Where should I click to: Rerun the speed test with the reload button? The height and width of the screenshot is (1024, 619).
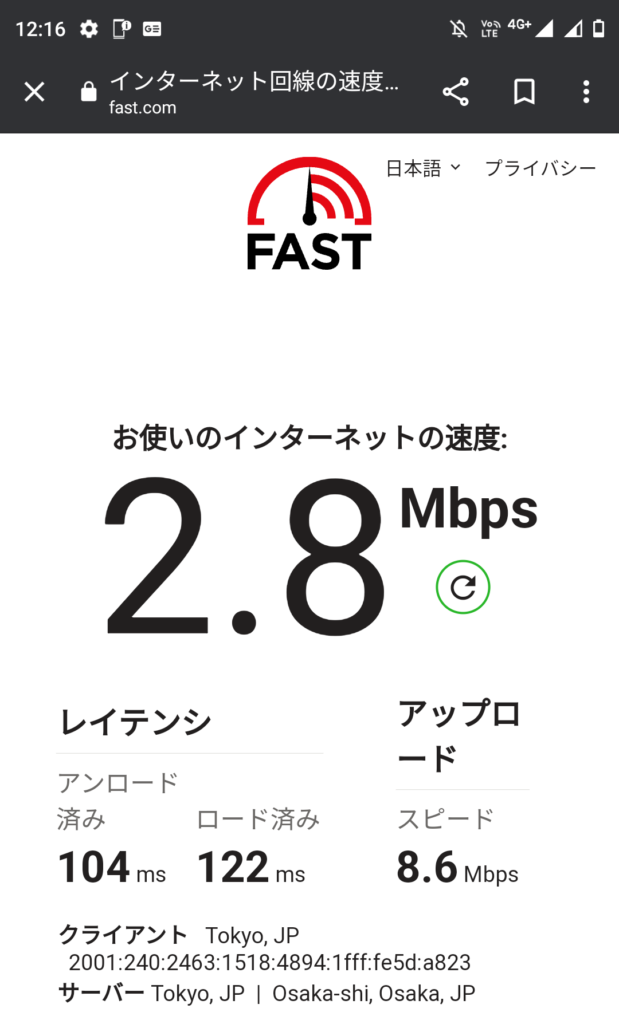pyautogui.click(x=463, y=587)
